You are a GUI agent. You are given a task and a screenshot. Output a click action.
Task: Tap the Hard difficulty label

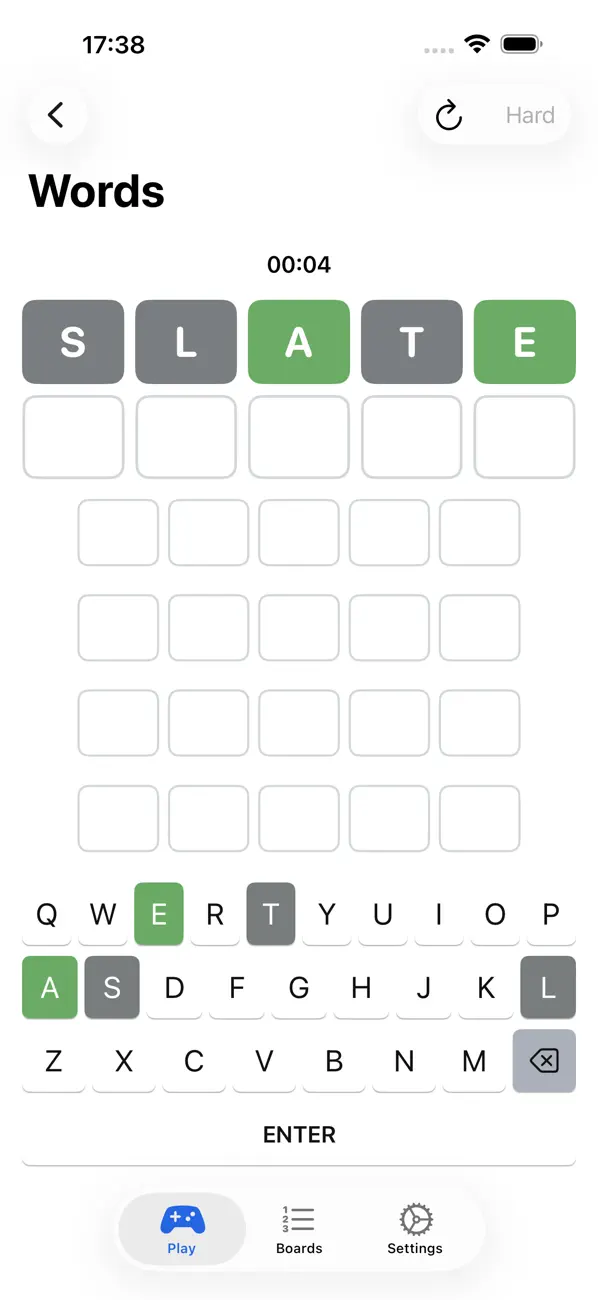530,115
